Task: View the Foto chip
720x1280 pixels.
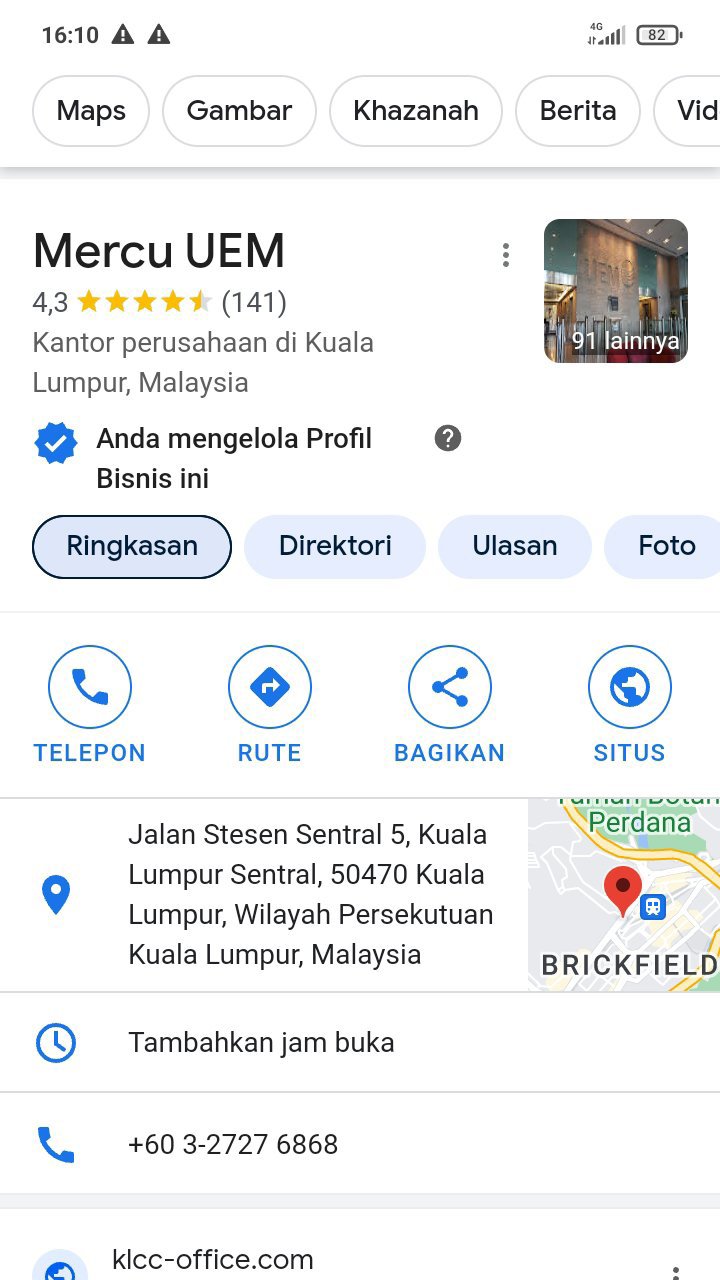Action: point(666,546)
